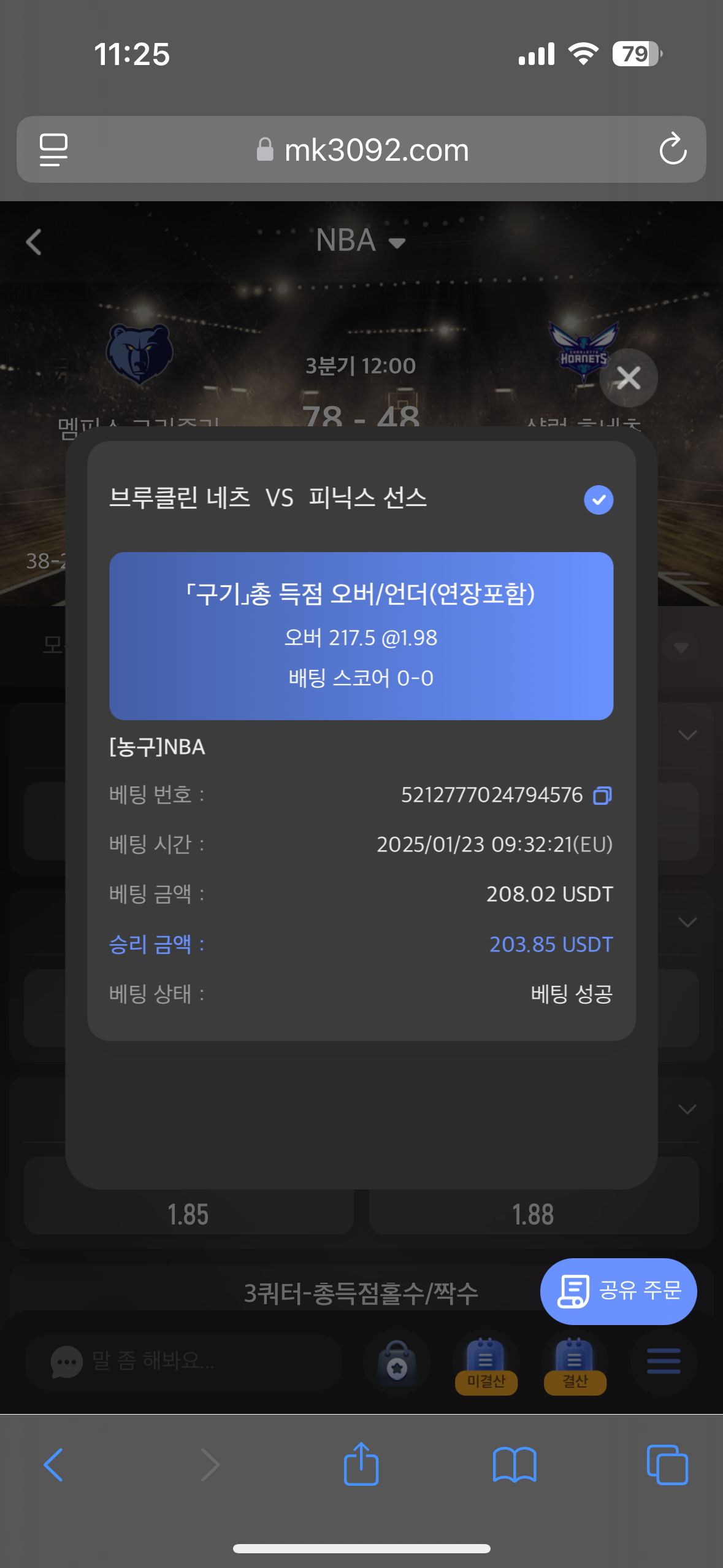Open the Safari page settings menu icon

pyautogui.click(x=53, y=150)
